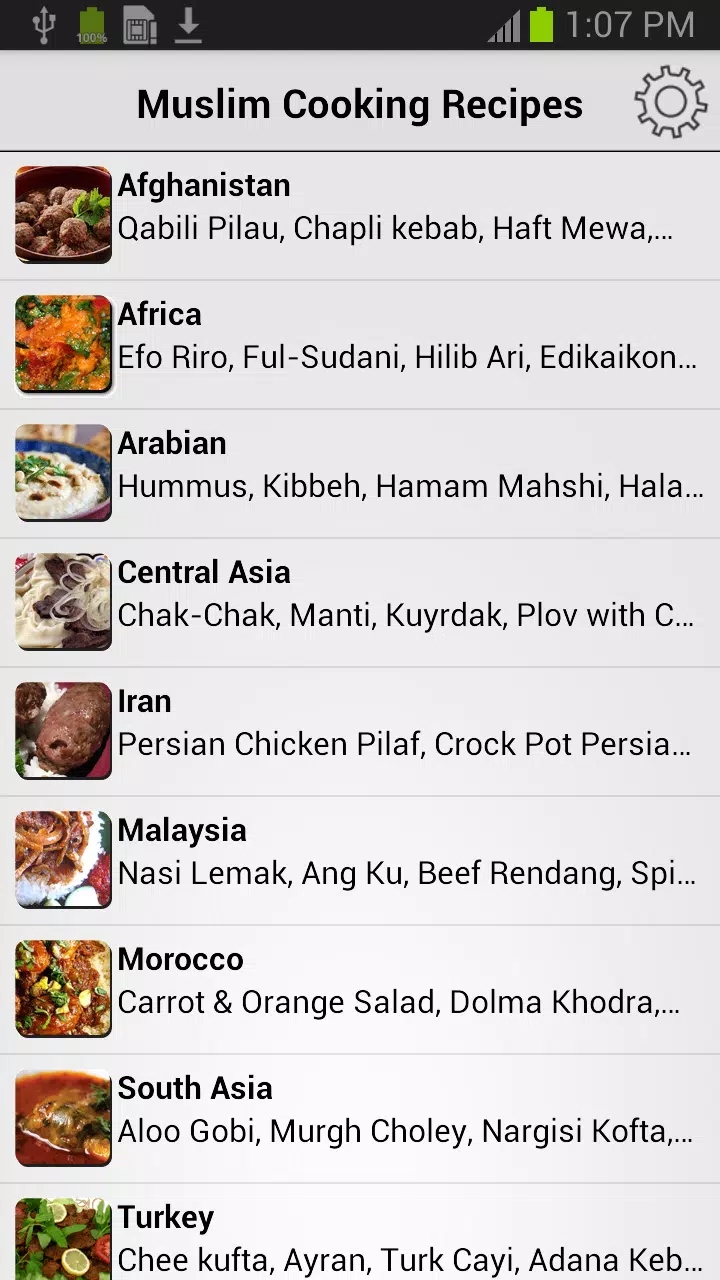
Task: Open the Arabian recipes category
Action: pyautogui.click(x=360, y=472)
